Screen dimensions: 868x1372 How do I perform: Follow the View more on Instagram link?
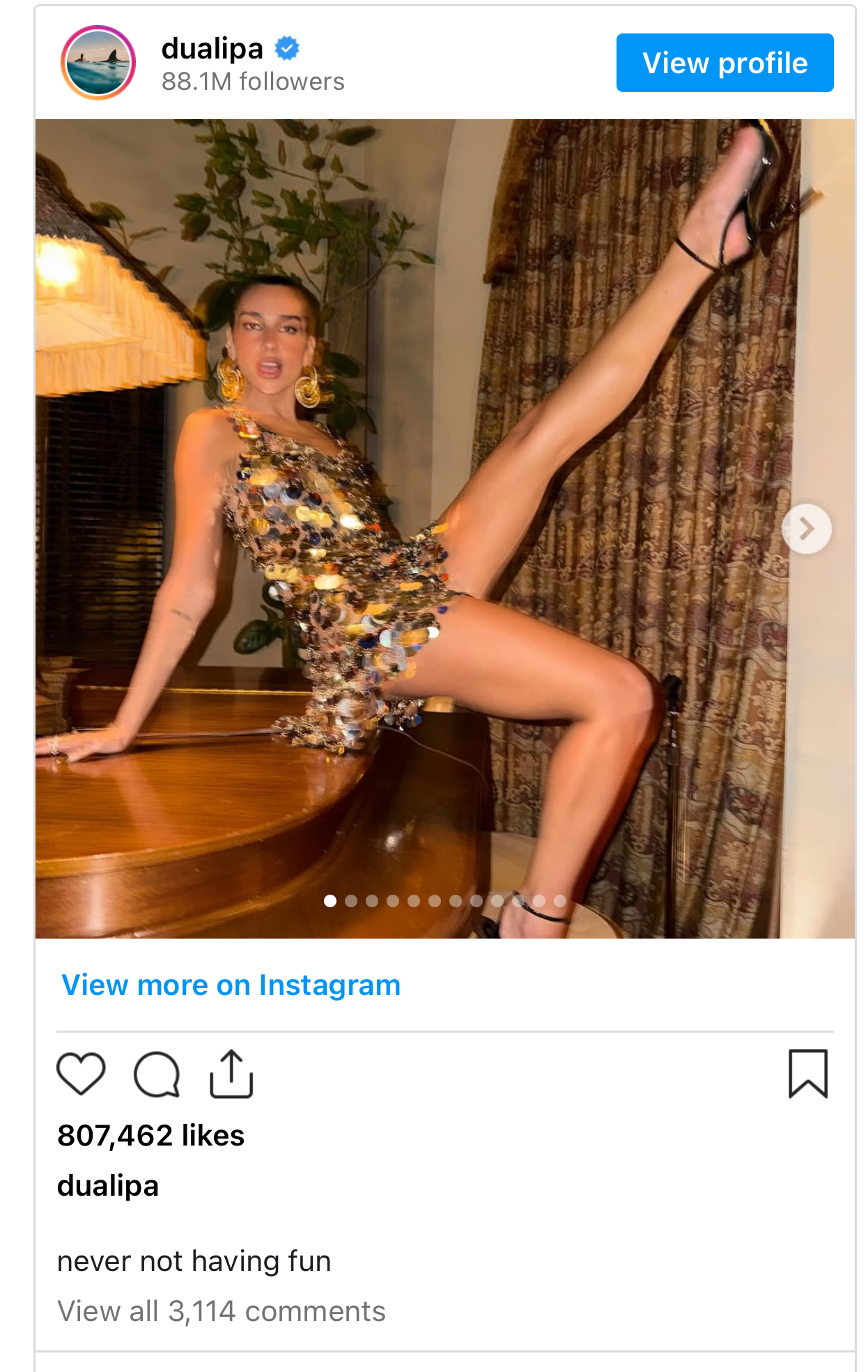(231, 985)
